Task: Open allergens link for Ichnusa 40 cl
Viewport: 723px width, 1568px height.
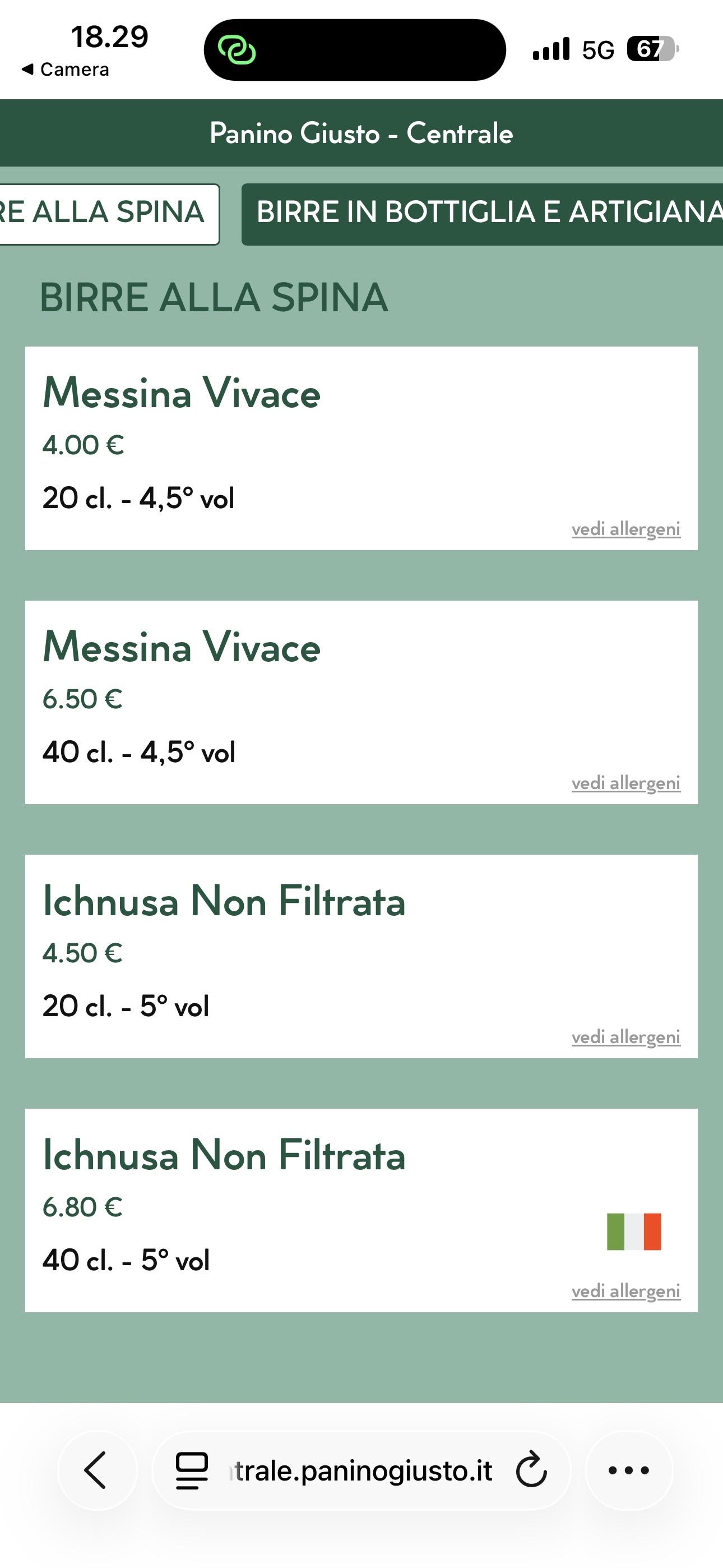Action: pyautogui.click(x=625, y=1291)
